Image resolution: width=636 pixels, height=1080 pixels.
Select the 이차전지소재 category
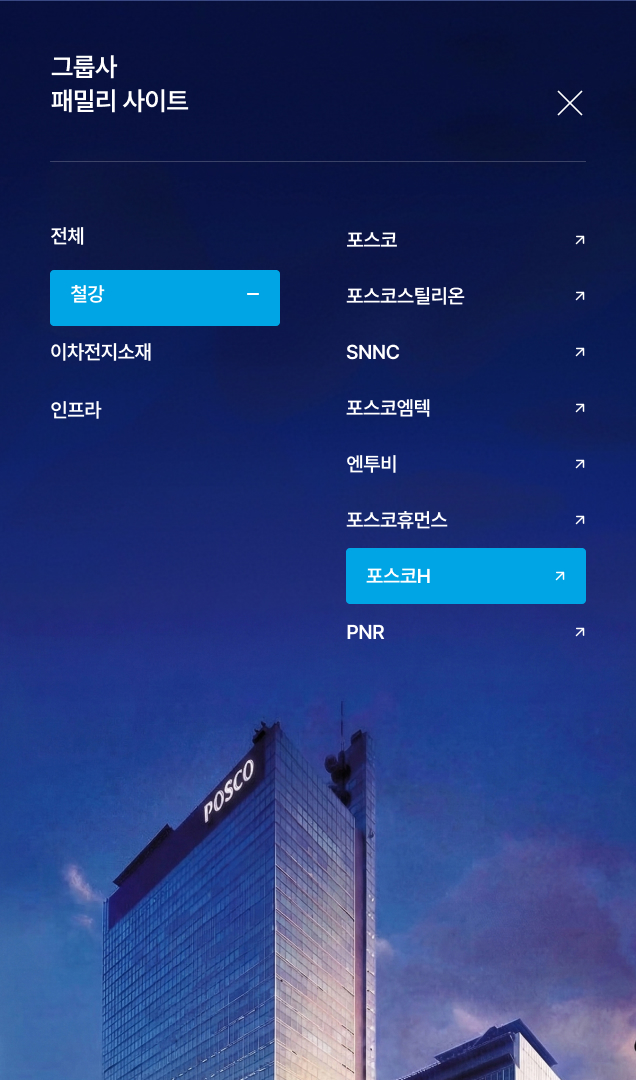[101, 352]
